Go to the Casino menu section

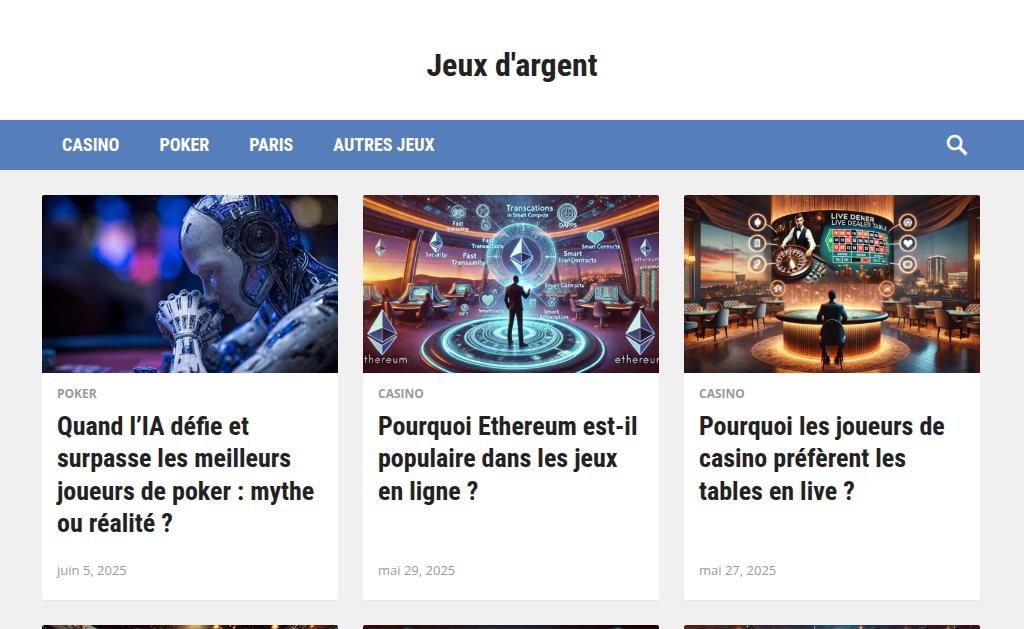[90, 145]
